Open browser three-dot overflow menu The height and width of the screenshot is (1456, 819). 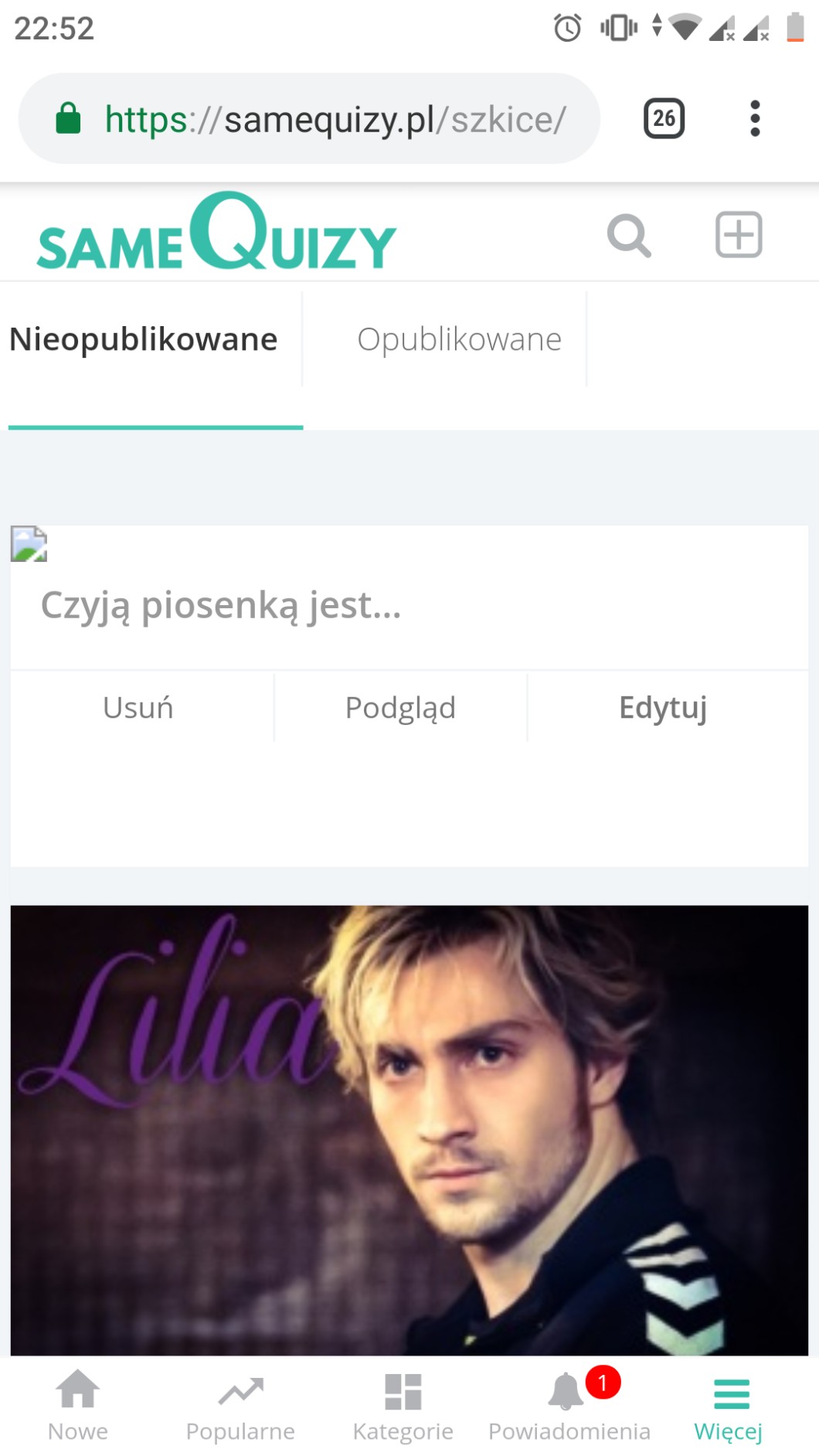pos(755,118)
